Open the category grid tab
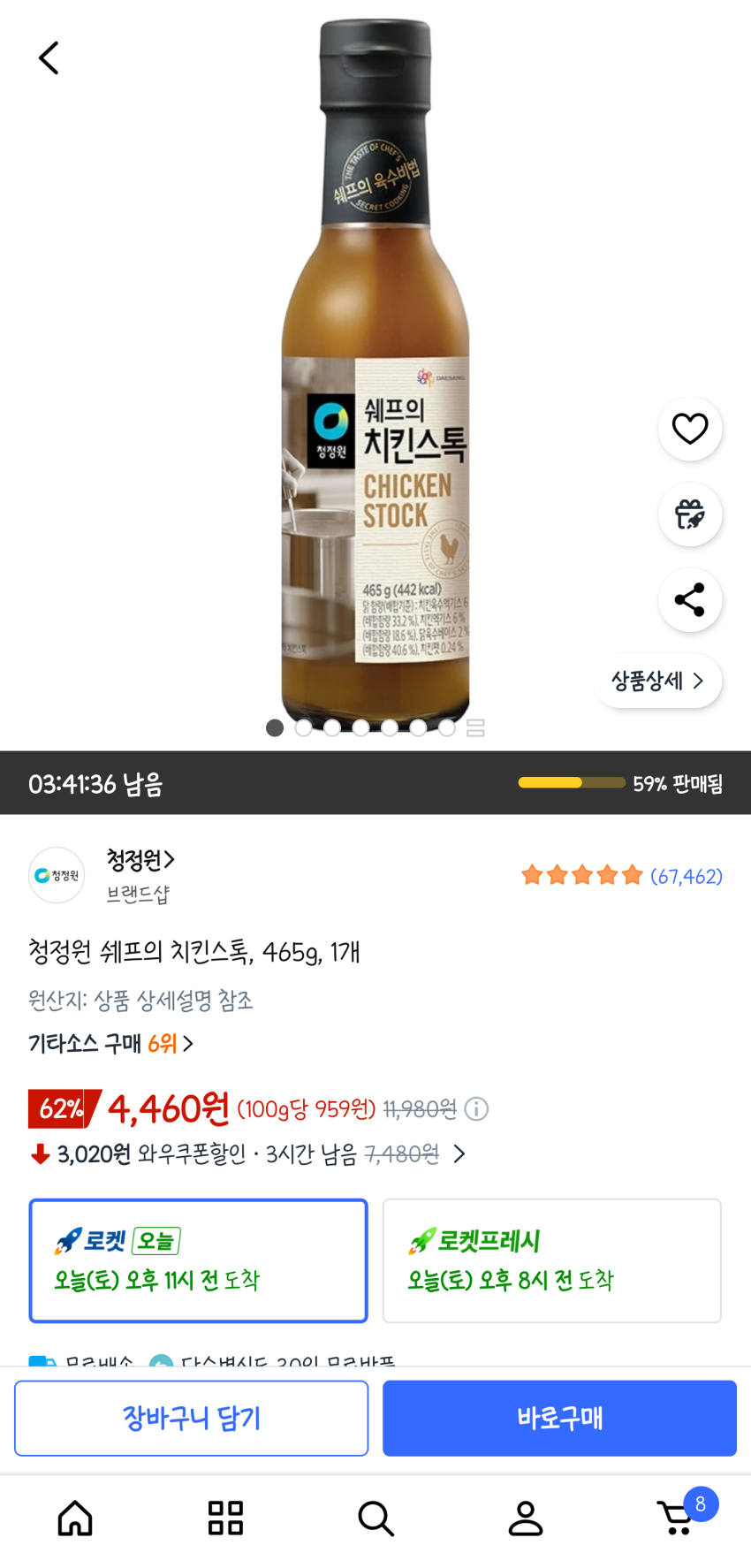 (225, 1519)
